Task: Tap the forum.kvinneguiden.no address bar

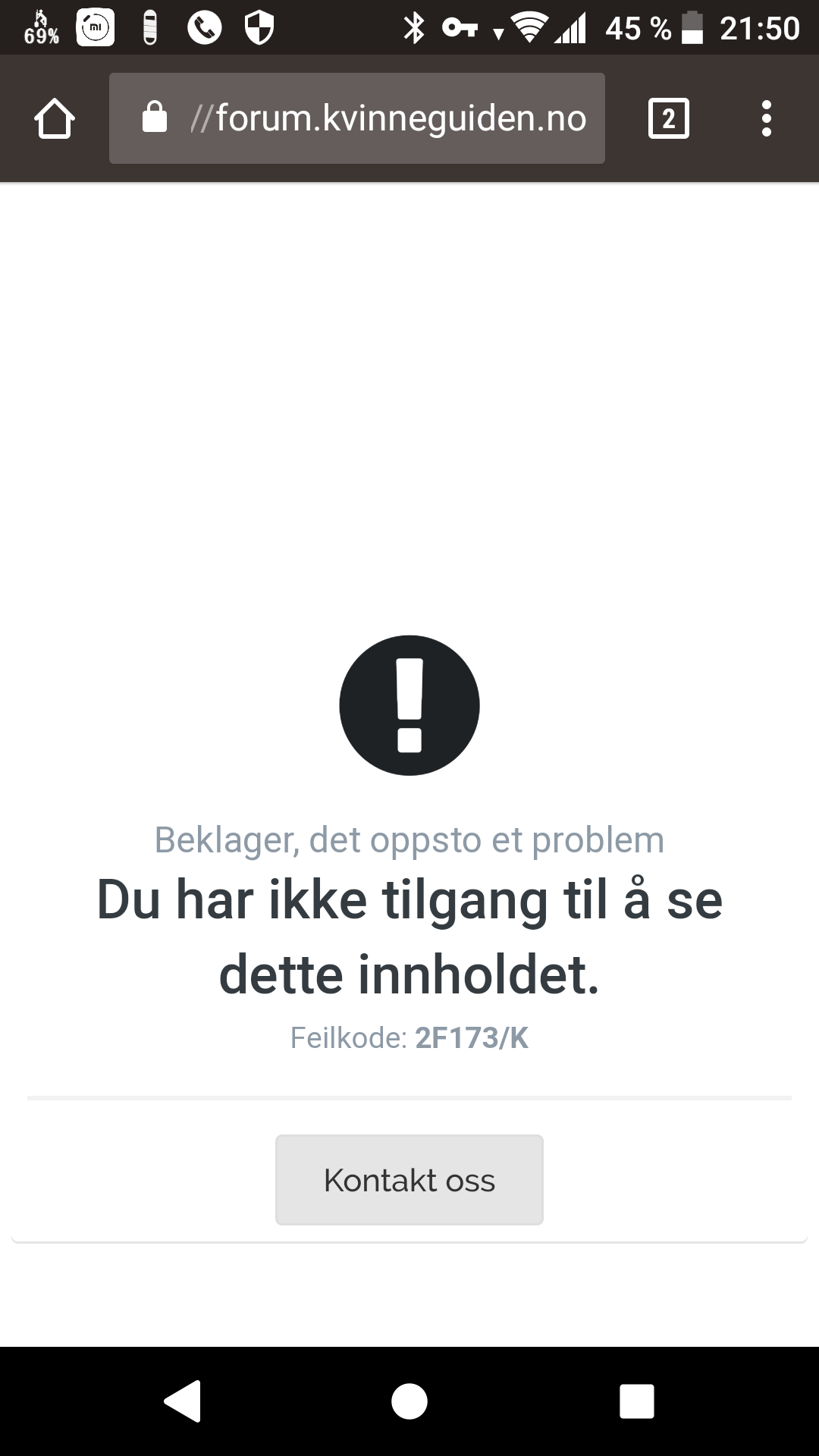Action: coord(357,118)
